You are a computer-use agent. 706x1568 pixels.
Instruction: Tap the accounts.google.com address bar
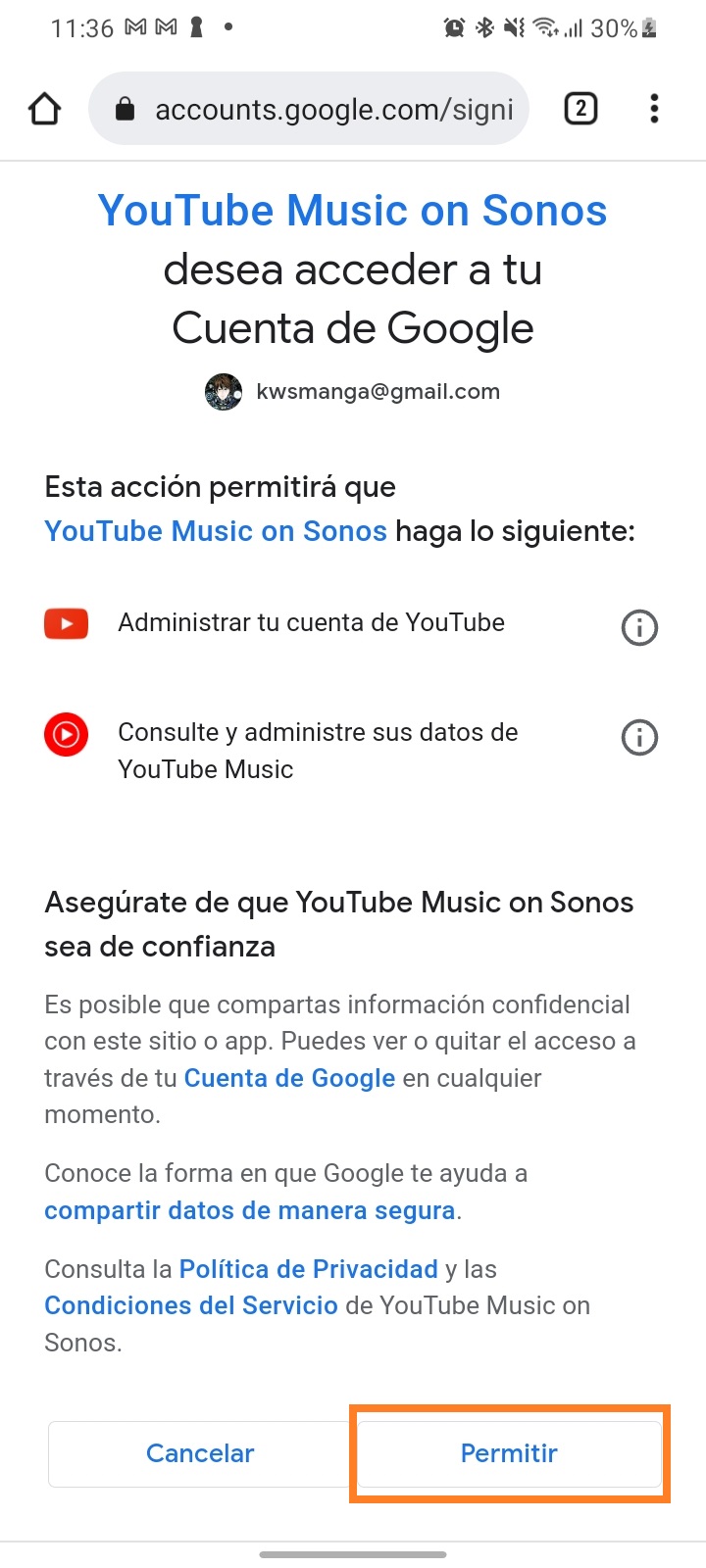click(x=309, y=109)
